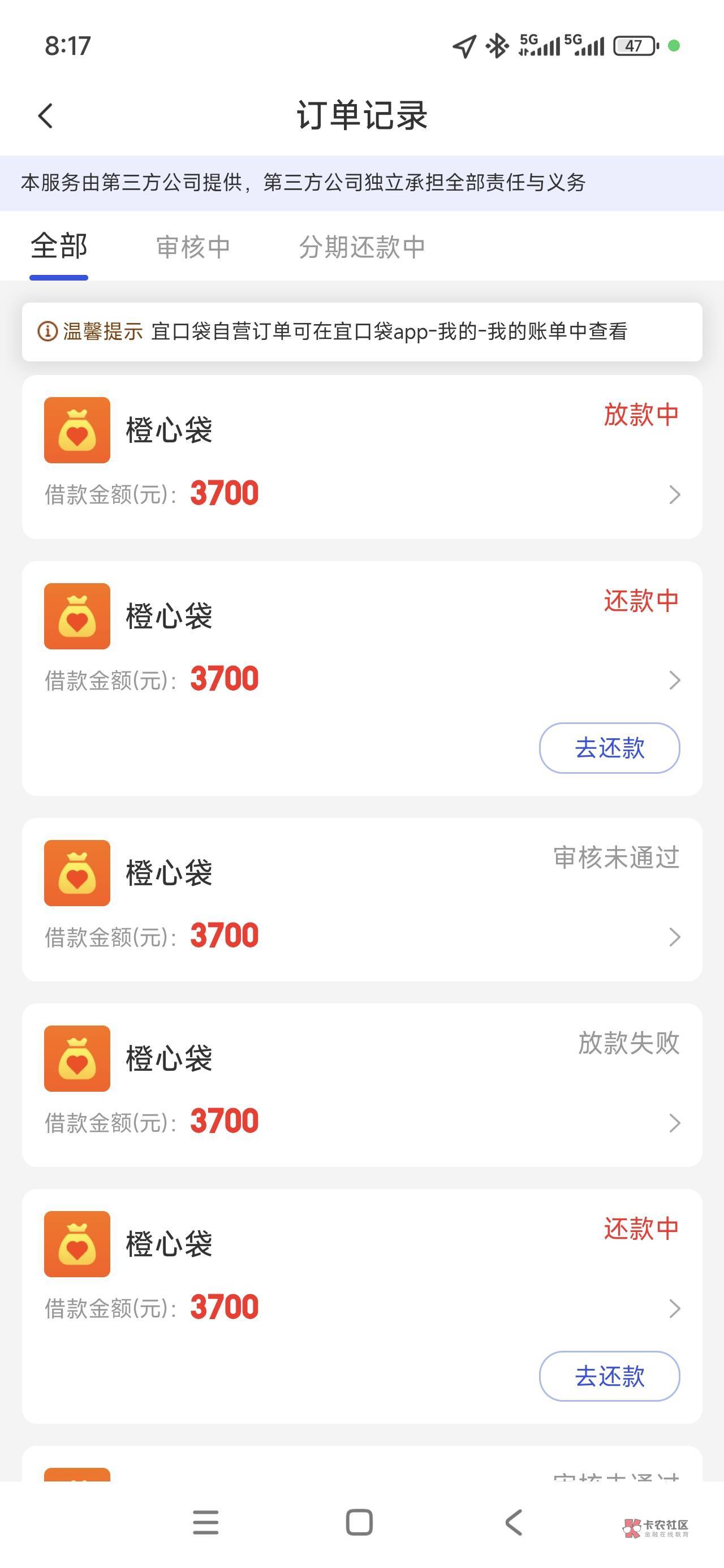Open the system recent apps menu
Image resolution: width=724 pixels, height=1568 pixels.
(206, 1522)
